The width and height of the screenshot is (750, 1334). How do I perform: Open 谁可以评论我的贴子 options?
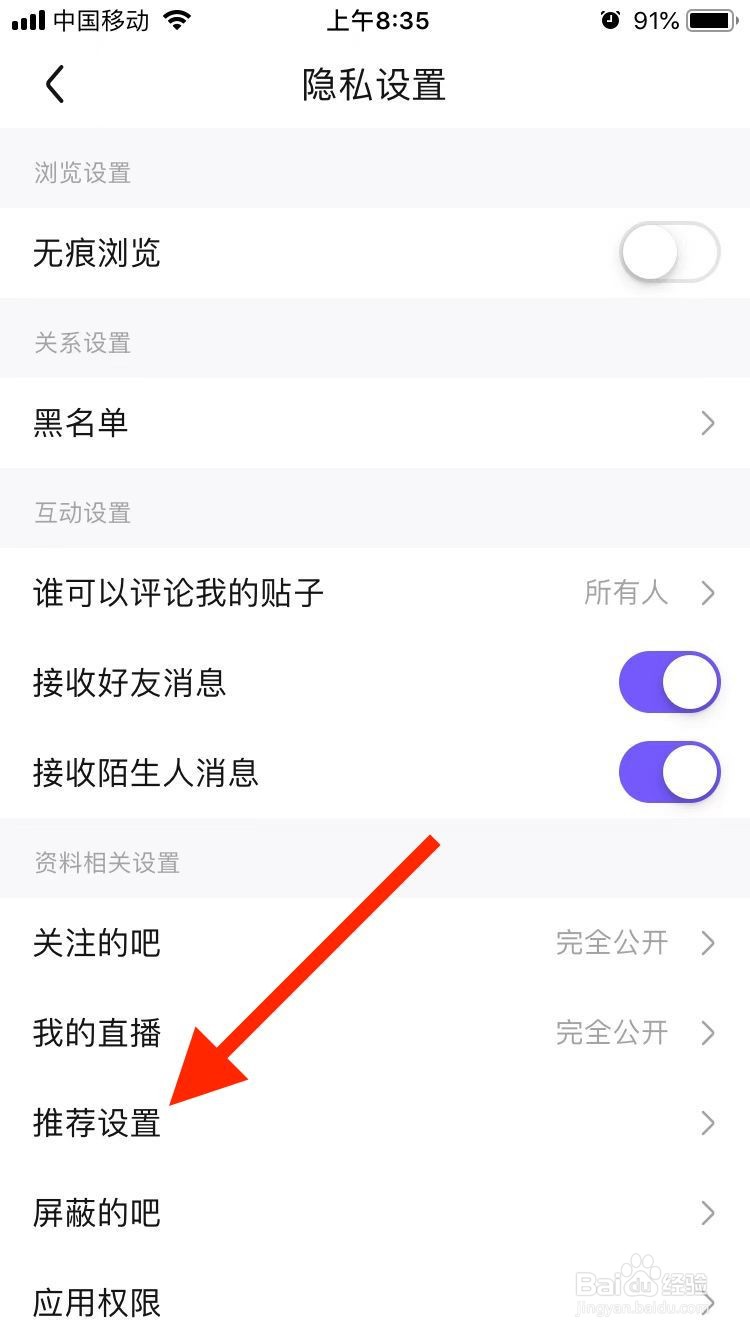(x=375, y=593)
